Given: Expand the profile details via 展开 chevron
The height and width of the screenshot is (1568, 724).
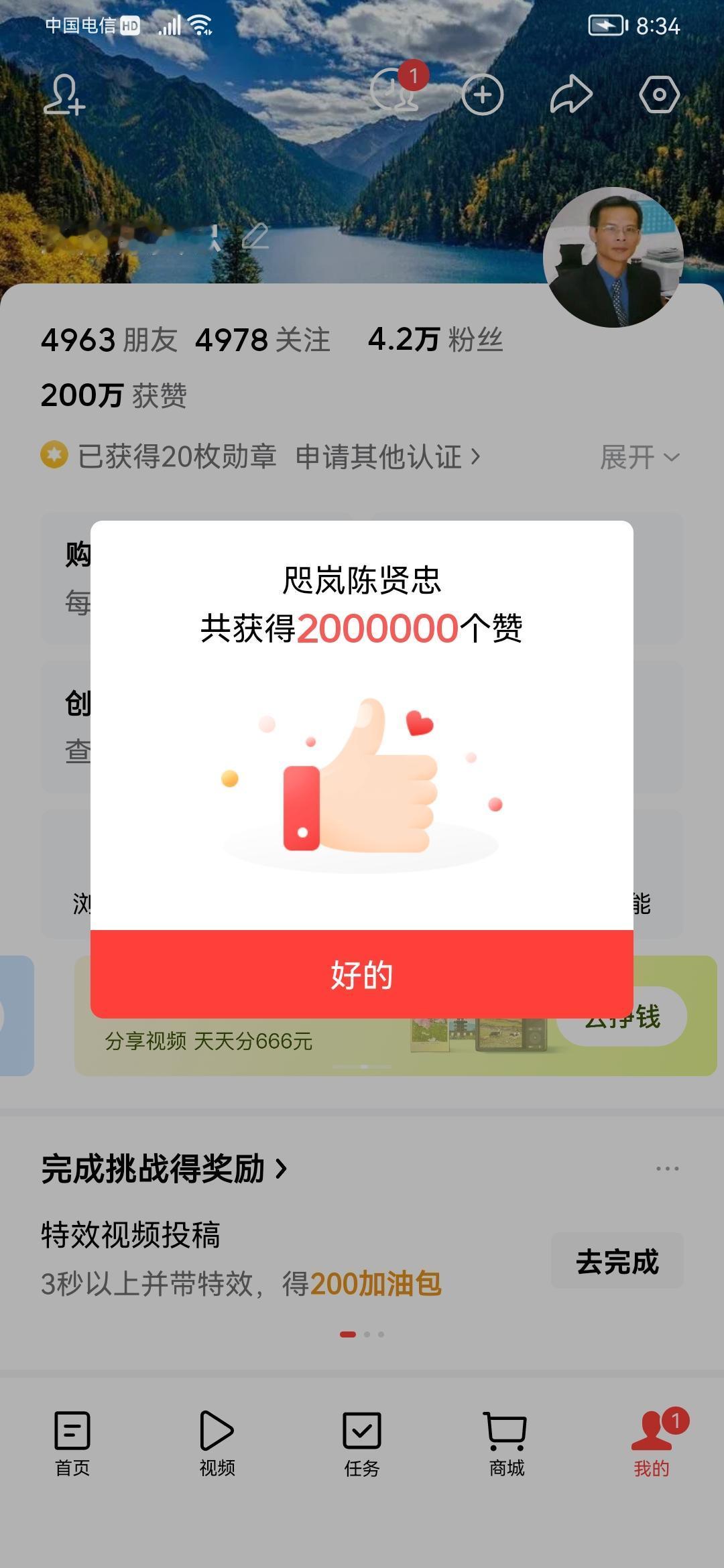Looking at the screenshot, I should [640, 457].
